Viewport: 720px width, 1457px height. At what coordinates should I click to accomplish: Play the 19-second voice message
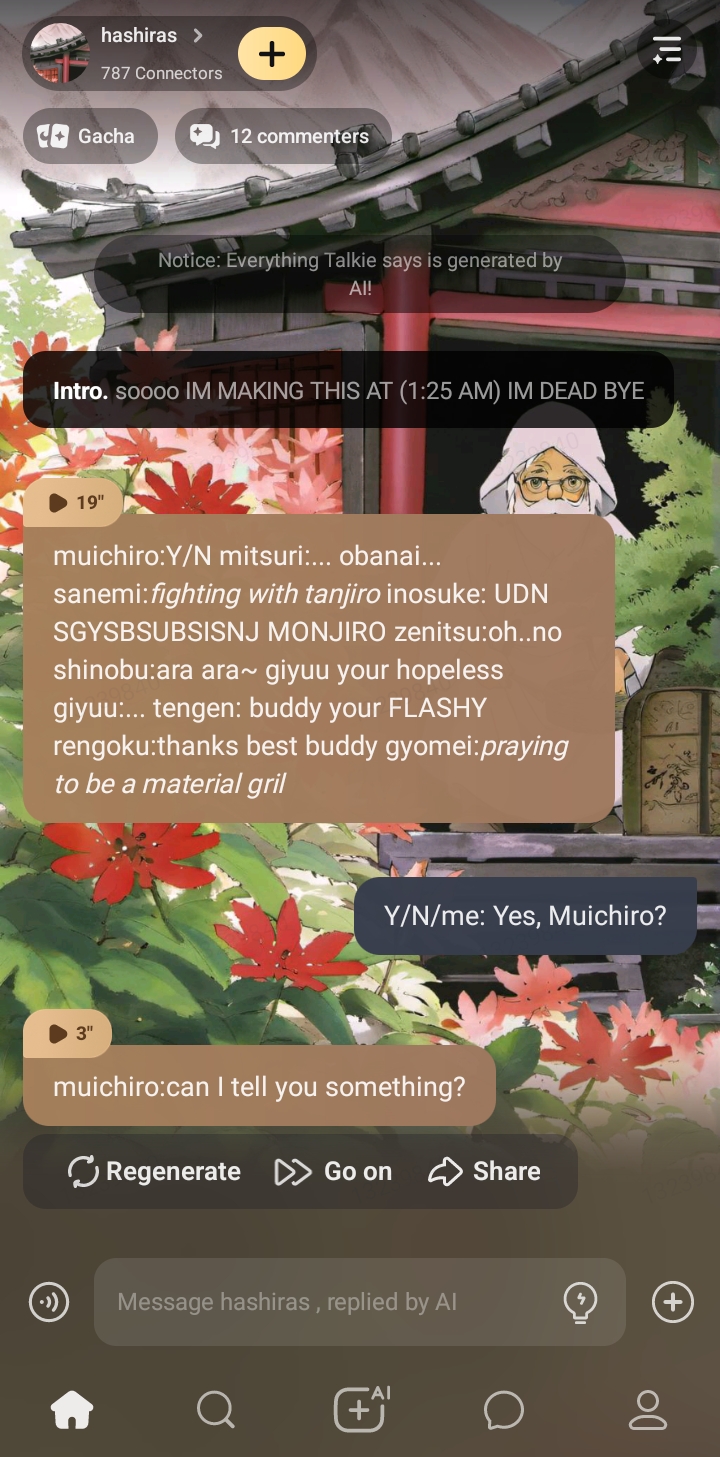73,502
